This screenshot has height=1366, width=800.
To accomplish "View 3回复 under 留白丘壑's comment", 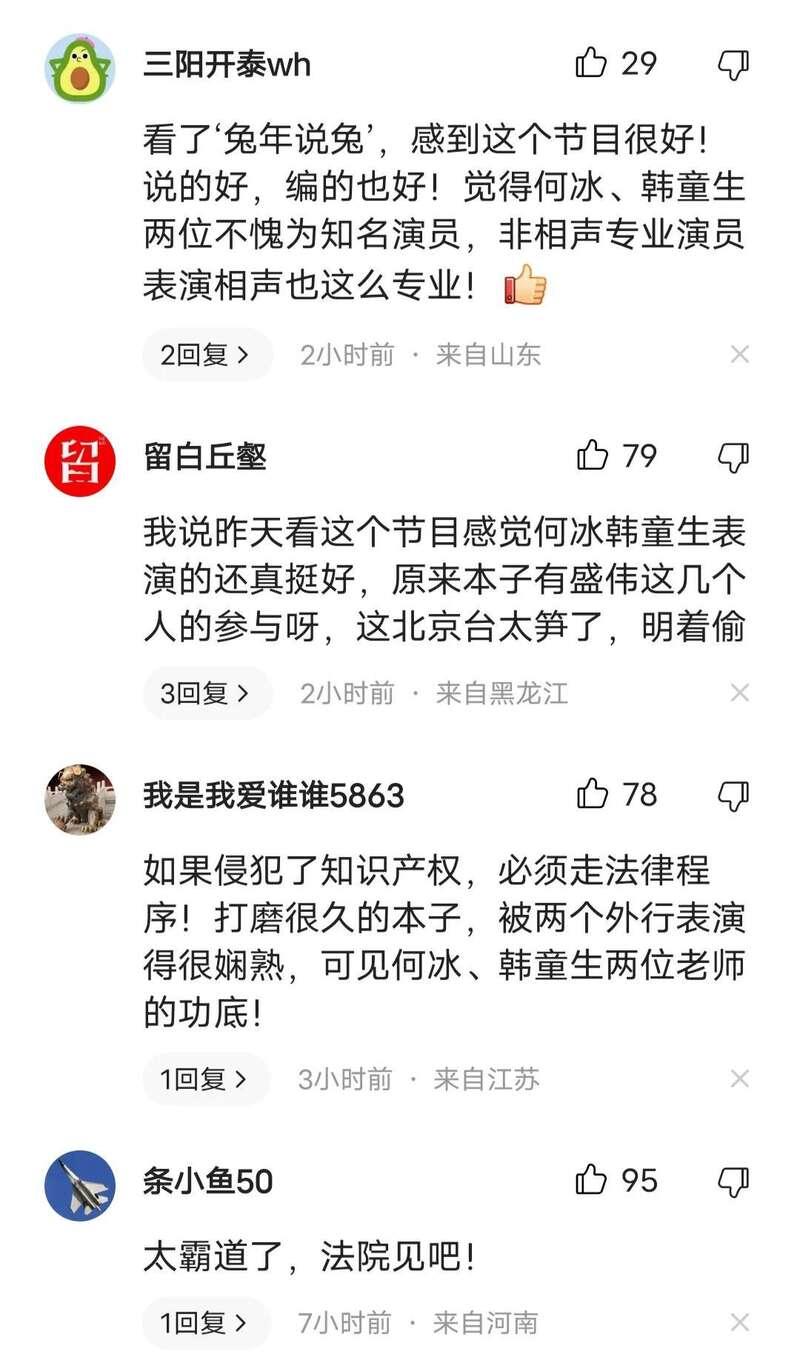I will [x=206, y=693].
